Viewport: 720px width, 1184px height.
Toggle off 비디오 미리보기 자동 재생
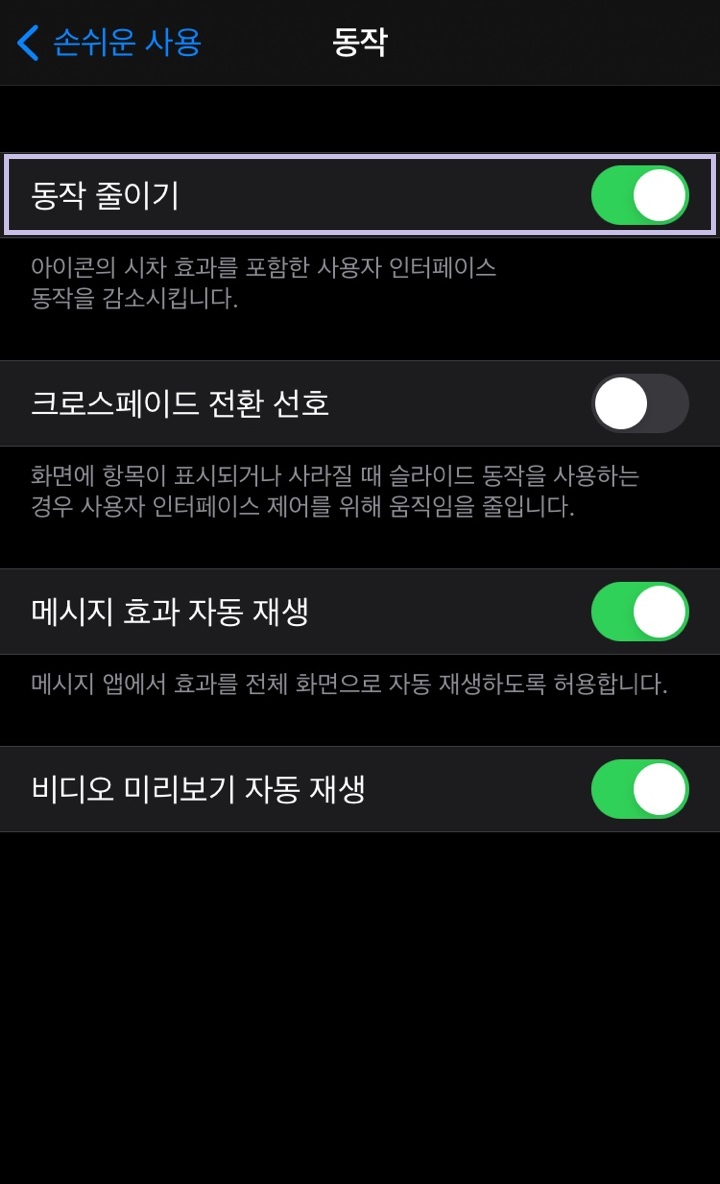click(639, 789)
